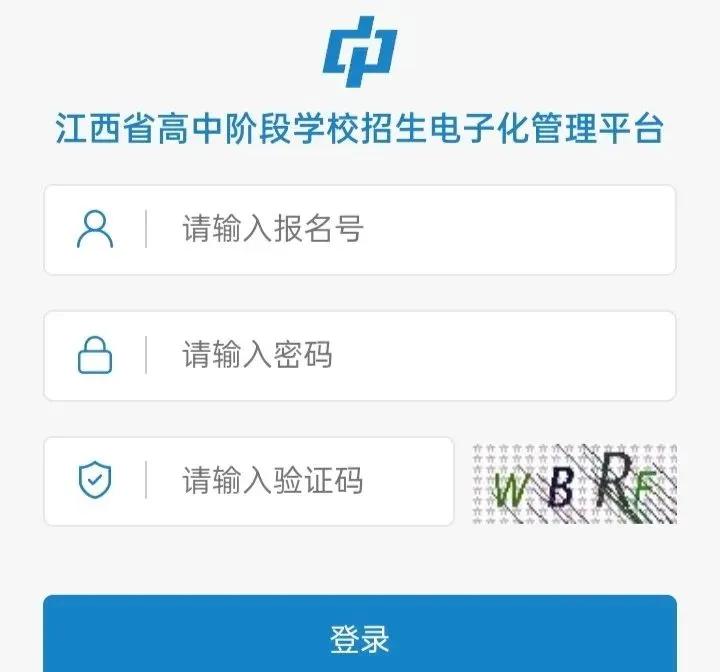
Task: Select the 请输入验证码 verification code field
Action: point(300,482)
